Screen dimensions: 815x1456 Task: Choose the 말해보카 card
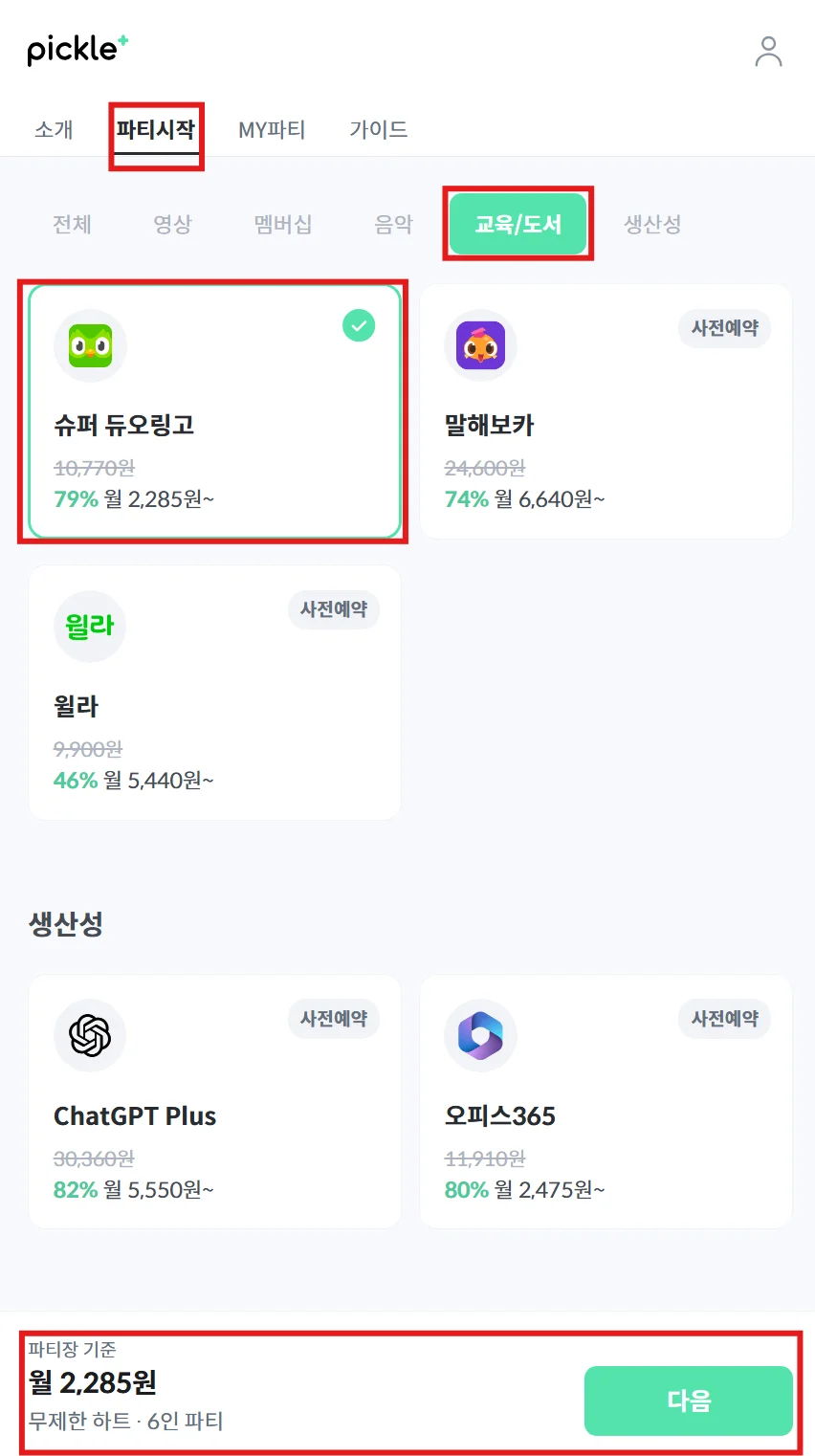(x=606, y=411)
